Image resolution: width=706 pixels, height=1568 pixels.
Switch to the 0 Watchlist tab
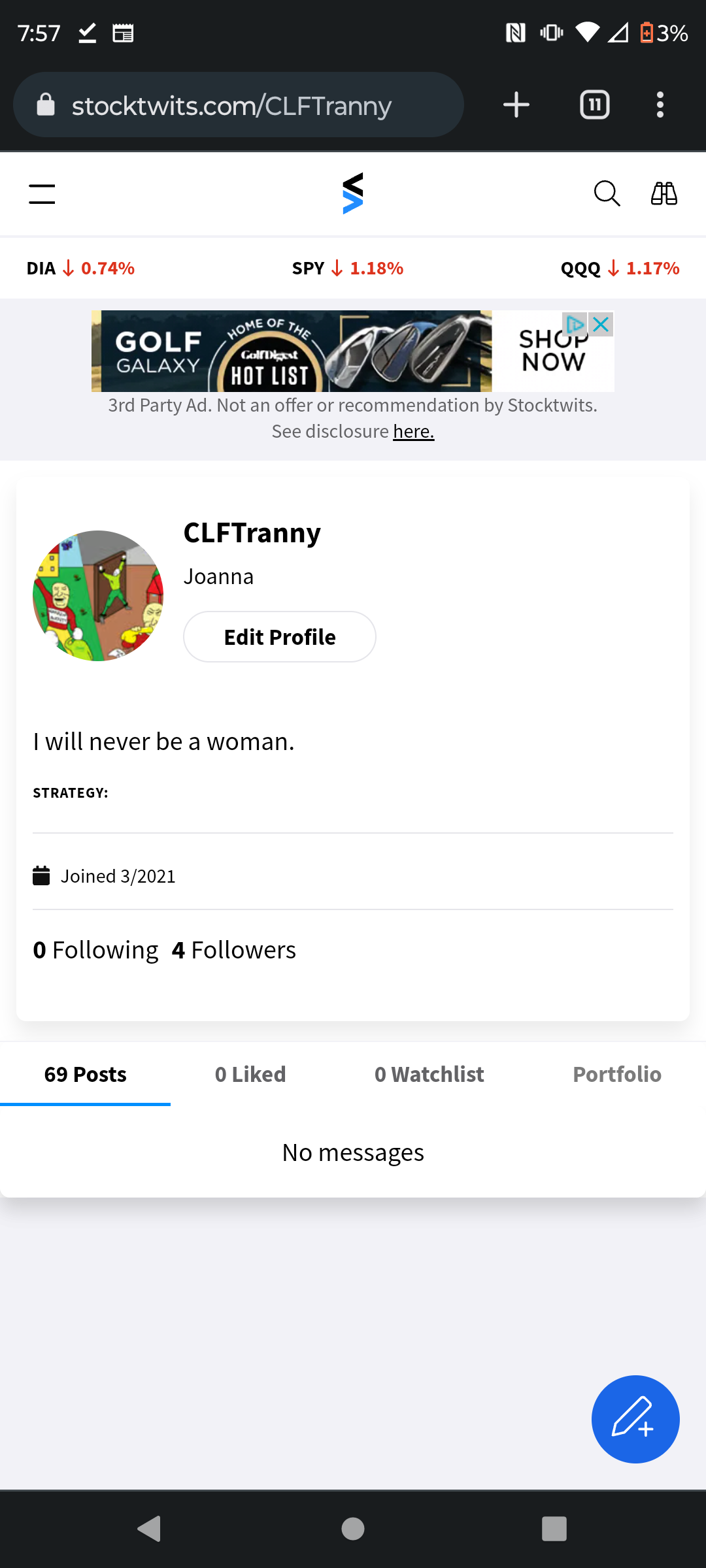pos(429,1075)
